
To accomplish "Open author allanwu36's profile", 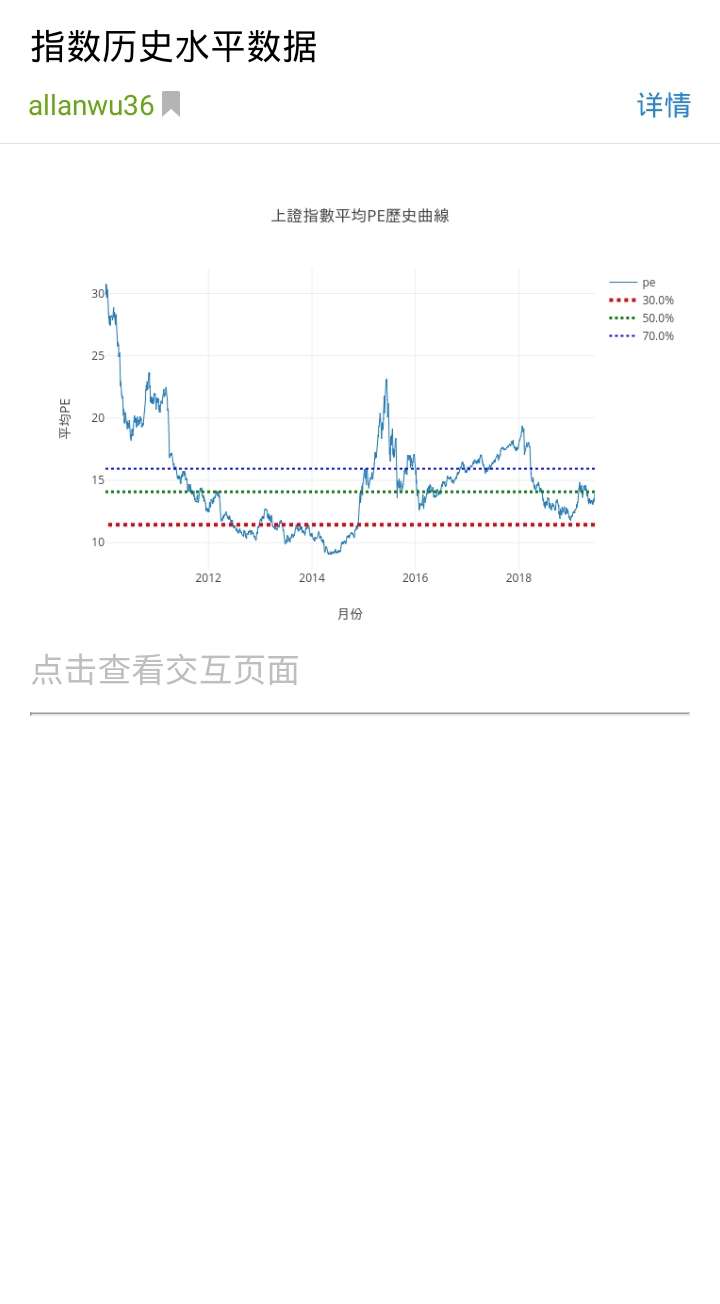I will [x=91, y=105].
